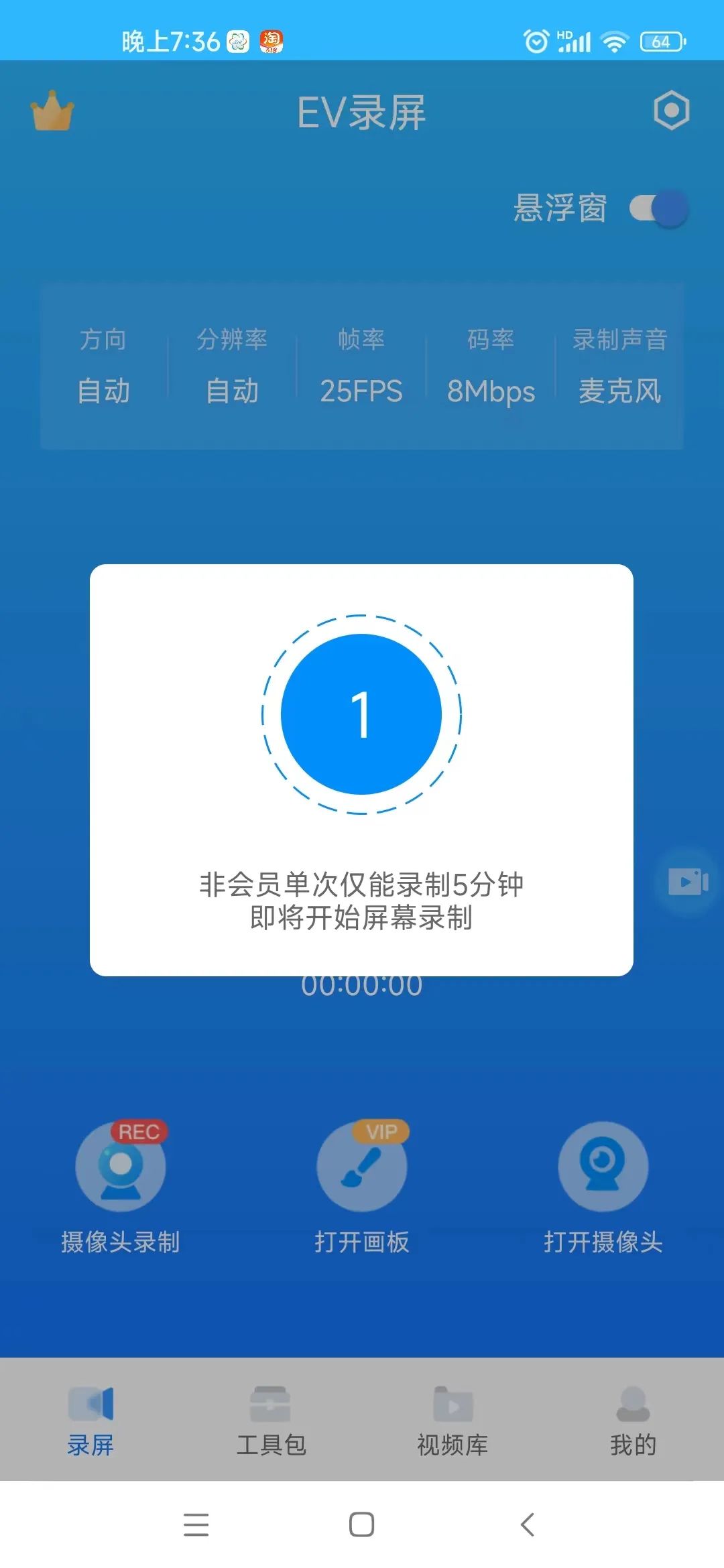This screenshot has height=1568, width=724.
Task: Start 摄像头录制 camera recording
Action: [x=121, y=1187]
